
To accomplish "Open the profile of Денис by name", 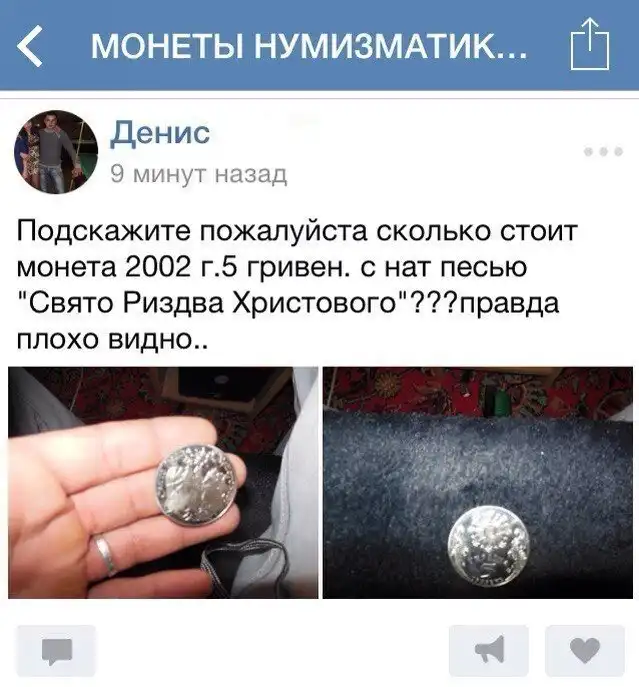I will [160, 134].
